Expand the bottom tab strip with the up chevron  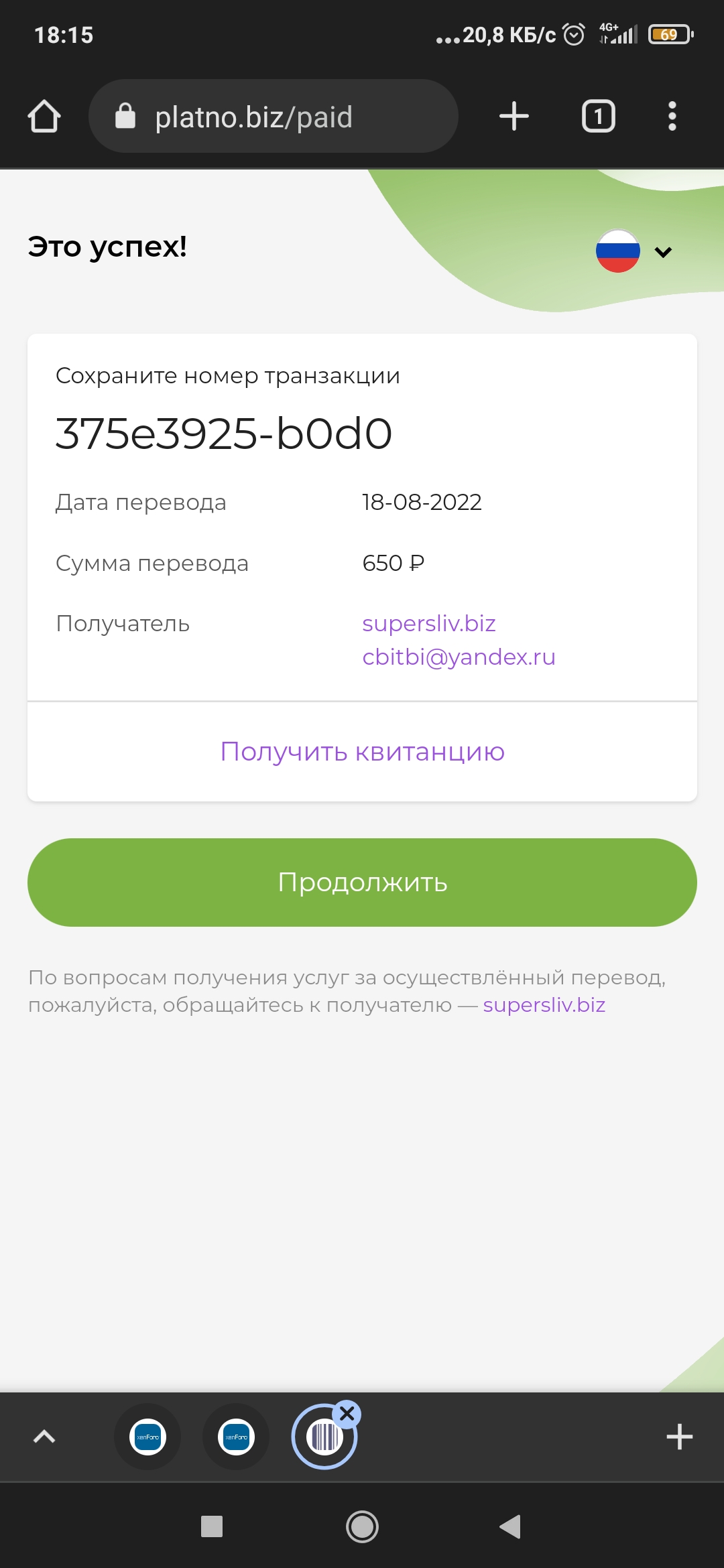point(44,1436)
